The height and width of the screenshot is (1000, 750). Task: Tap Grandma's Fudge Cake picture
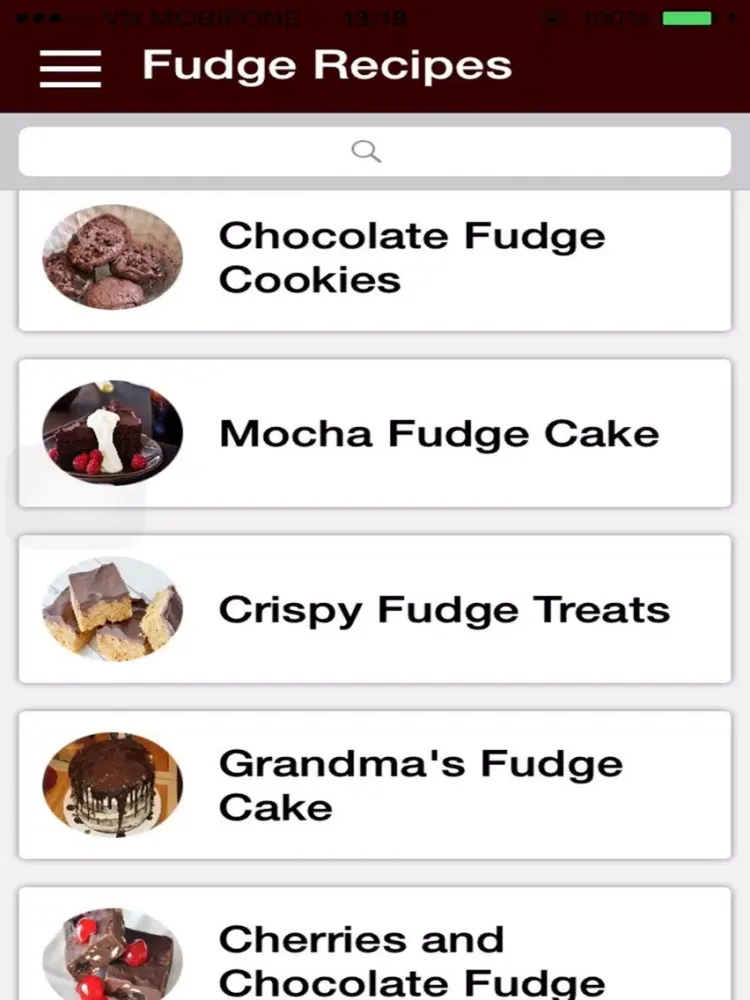click(110, 785)
